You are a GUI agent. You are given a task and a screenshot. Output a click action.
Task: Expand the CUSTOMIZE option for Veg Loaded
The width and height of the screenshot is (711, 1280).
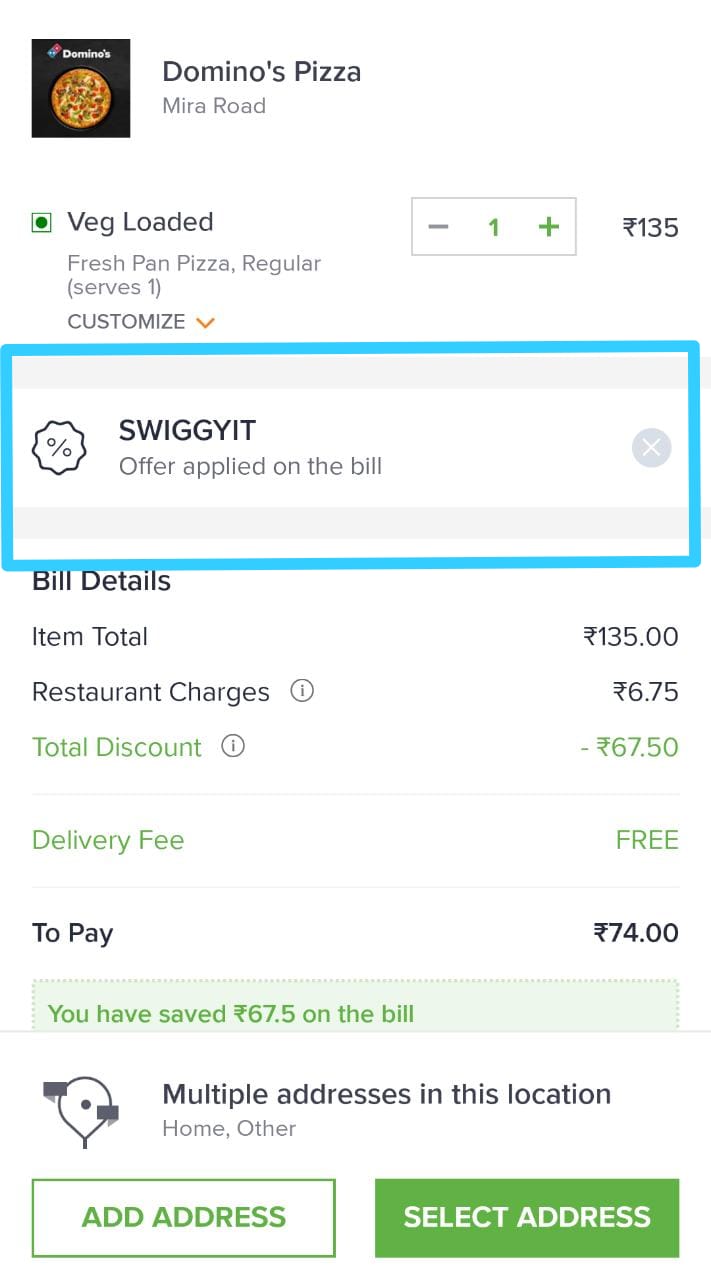(141, 322)
